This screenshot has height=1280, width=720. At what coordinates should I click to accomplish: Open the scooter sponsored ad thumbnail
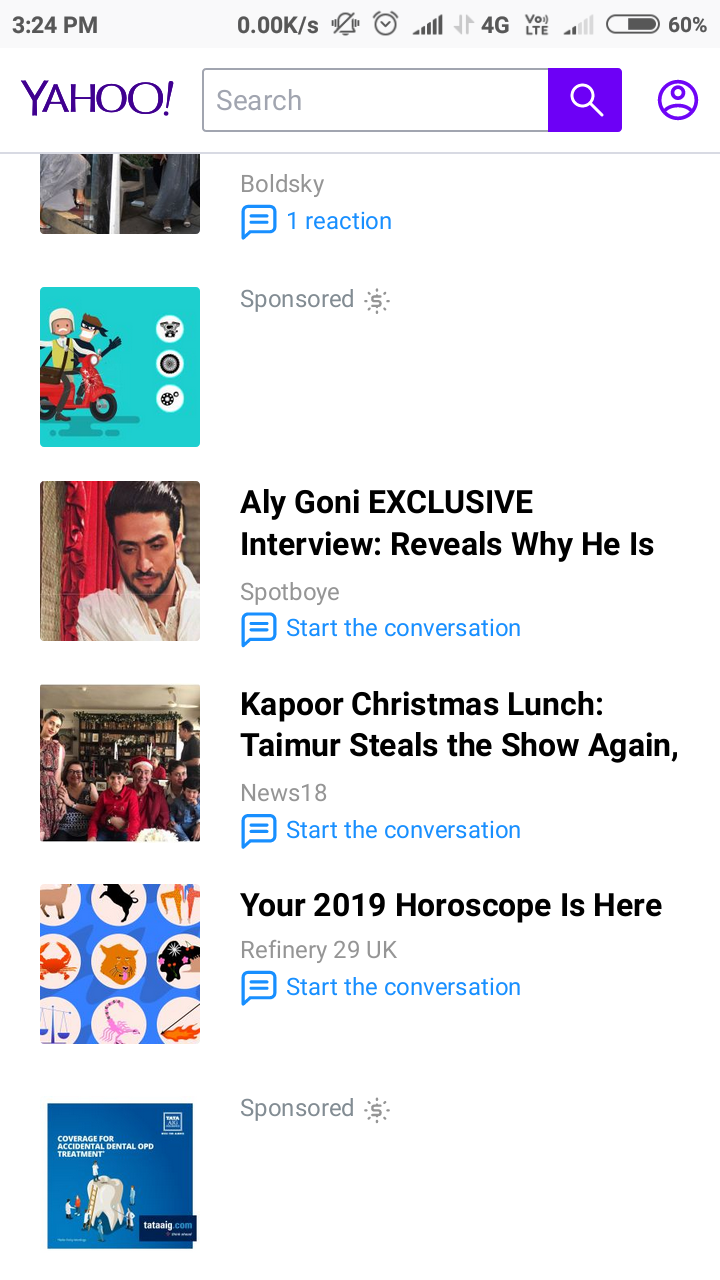coord(120,367)
